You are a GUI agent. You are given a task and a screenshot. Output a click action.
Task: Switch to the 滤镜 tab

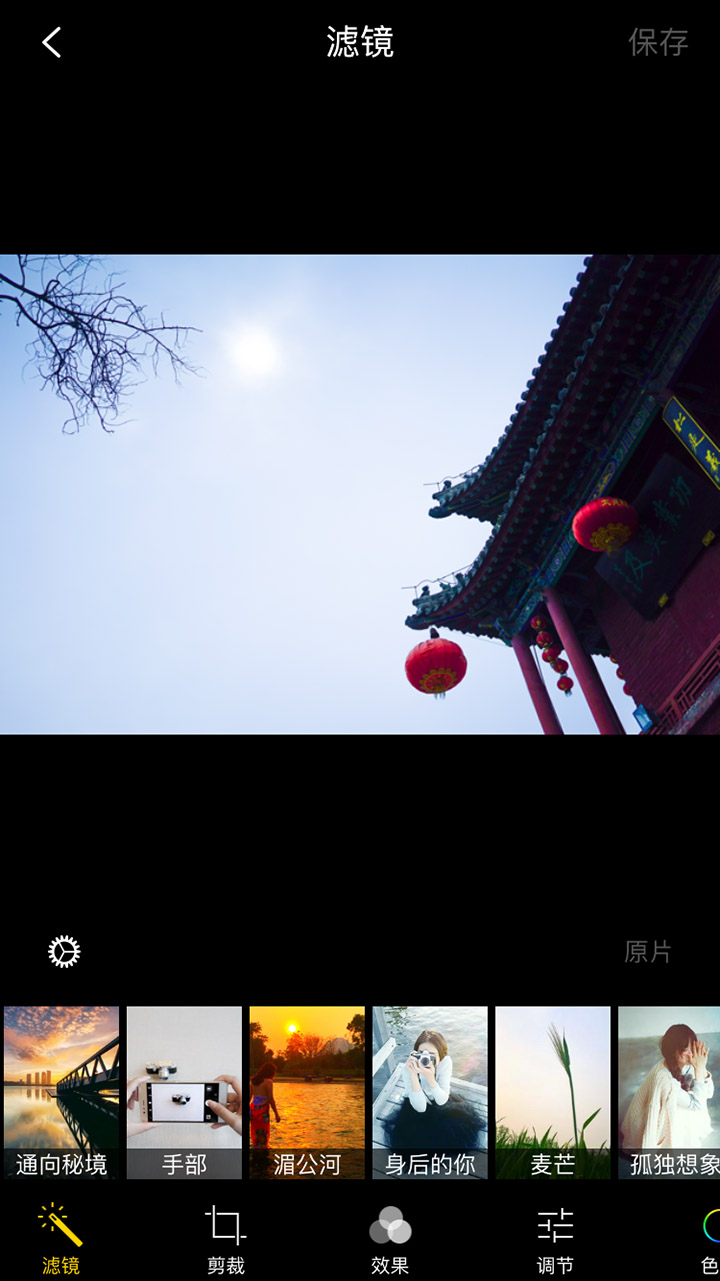[60, 1240]
